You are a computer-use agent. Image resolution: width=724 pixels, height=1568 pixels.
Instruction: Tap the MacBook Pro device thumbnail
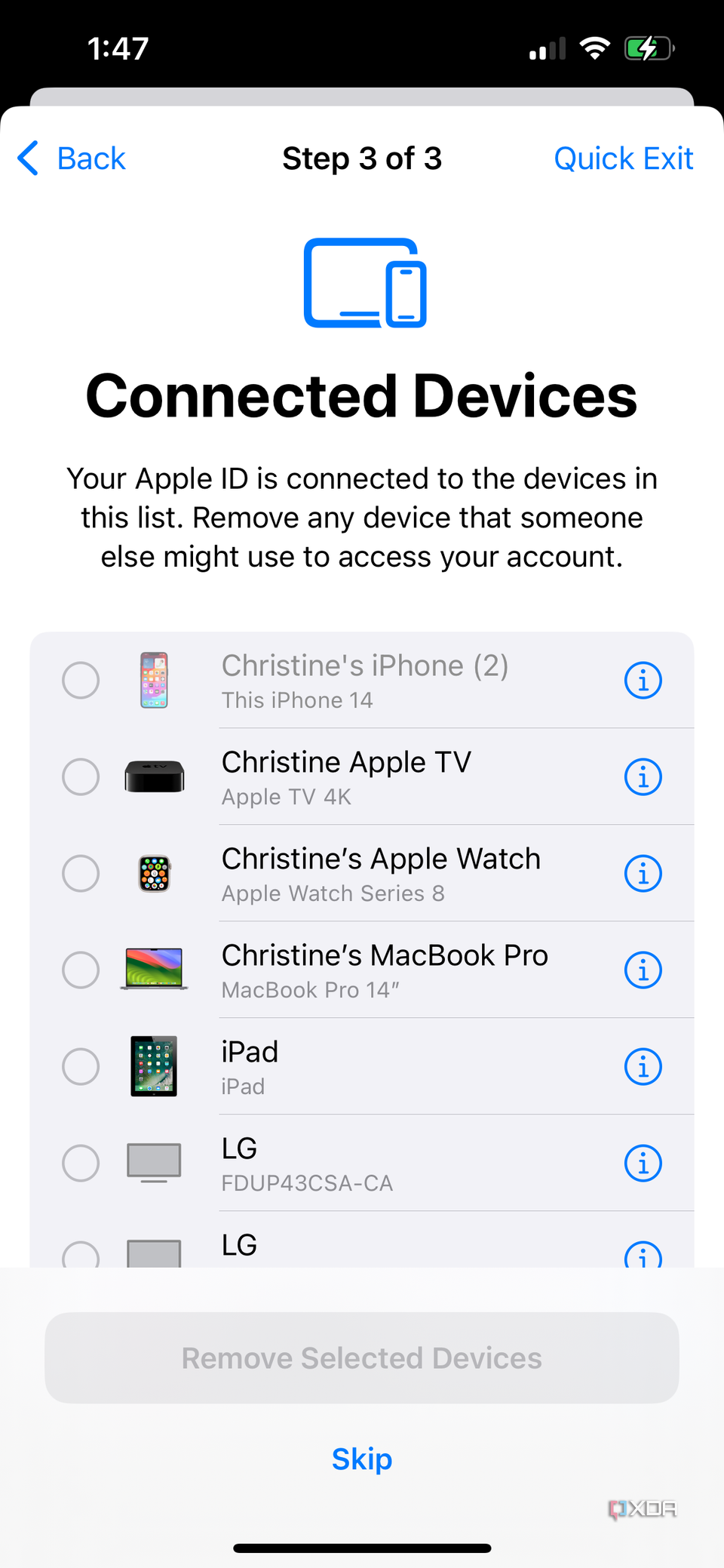click(x=154, y=970)
